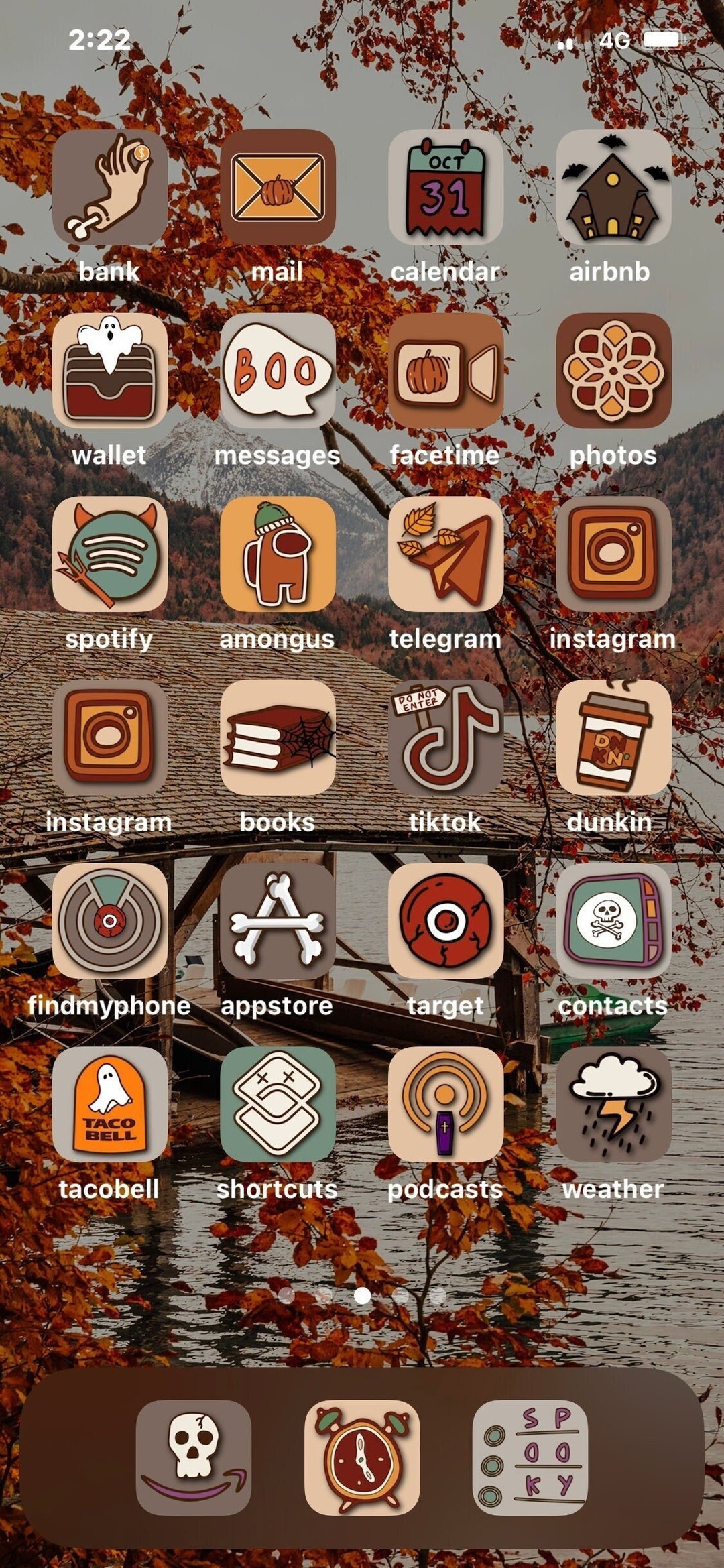
Task: Check the weather app
Action: coord(613,1105)
